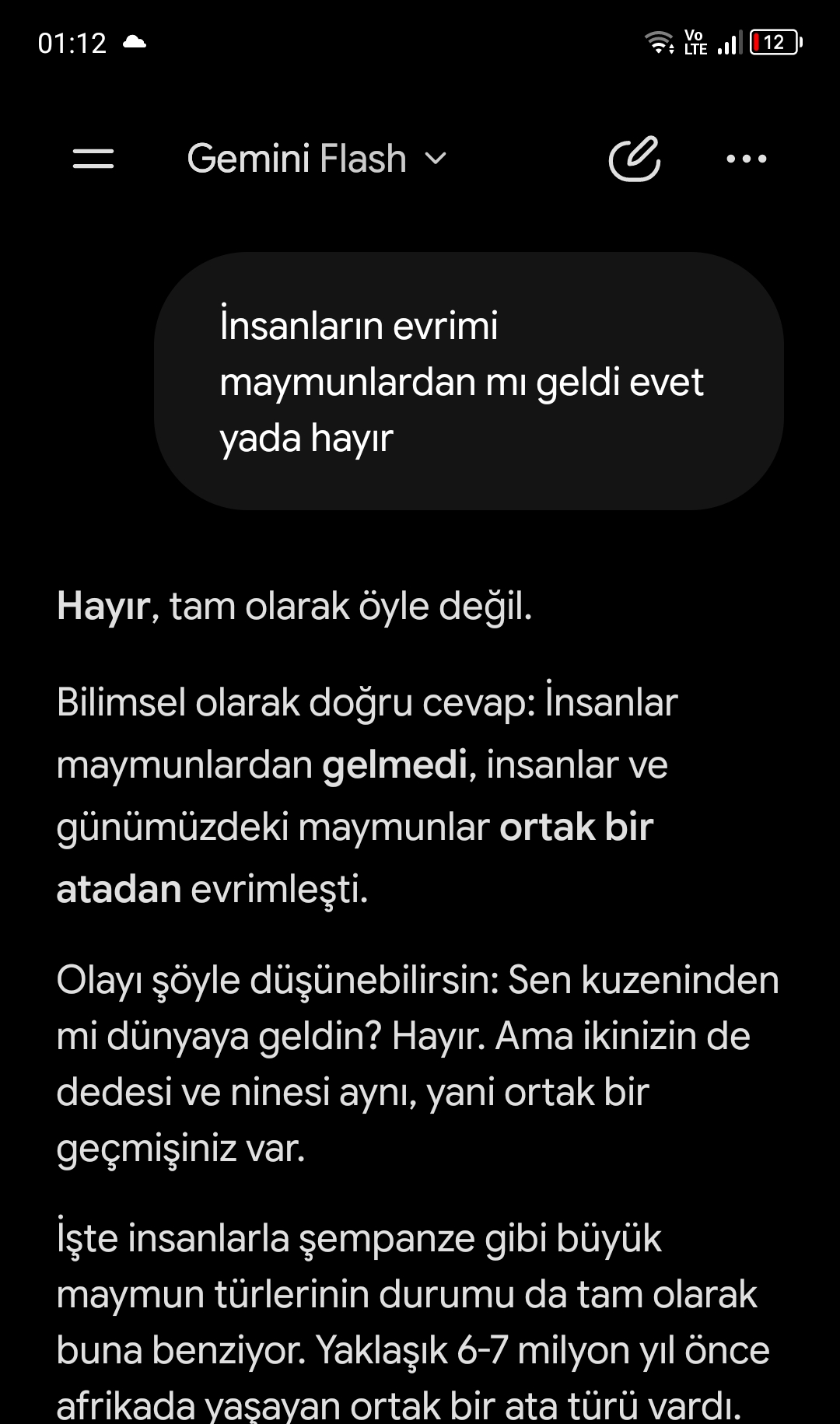Open the three-dot overflow menu
Image resolution: width=840 pixels, height=1424 pixels.
(x=746, y=159)
